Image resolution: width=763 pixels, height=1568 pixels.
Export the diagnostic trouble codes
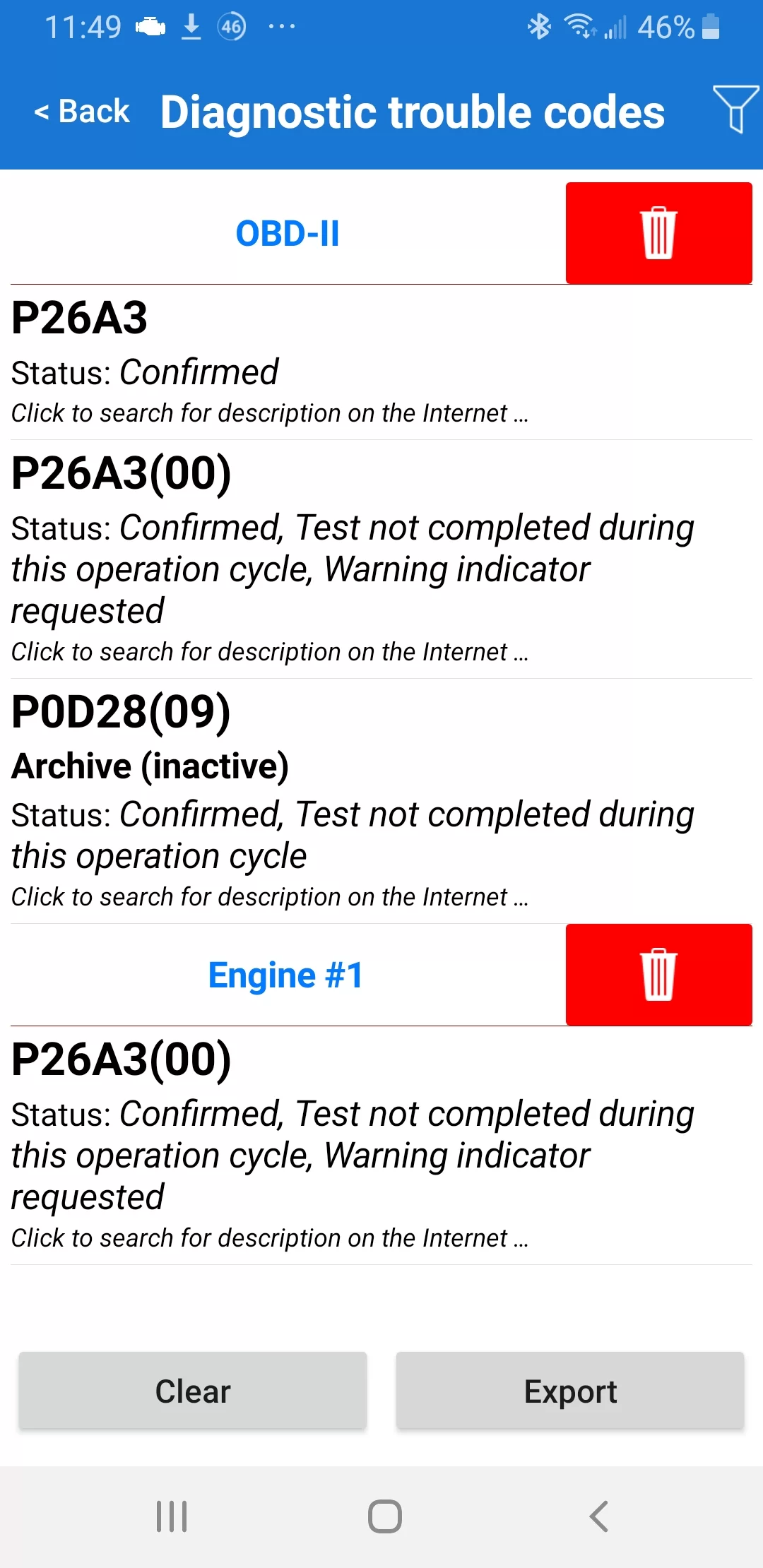pyautogui.click(x=569, y=1391)
